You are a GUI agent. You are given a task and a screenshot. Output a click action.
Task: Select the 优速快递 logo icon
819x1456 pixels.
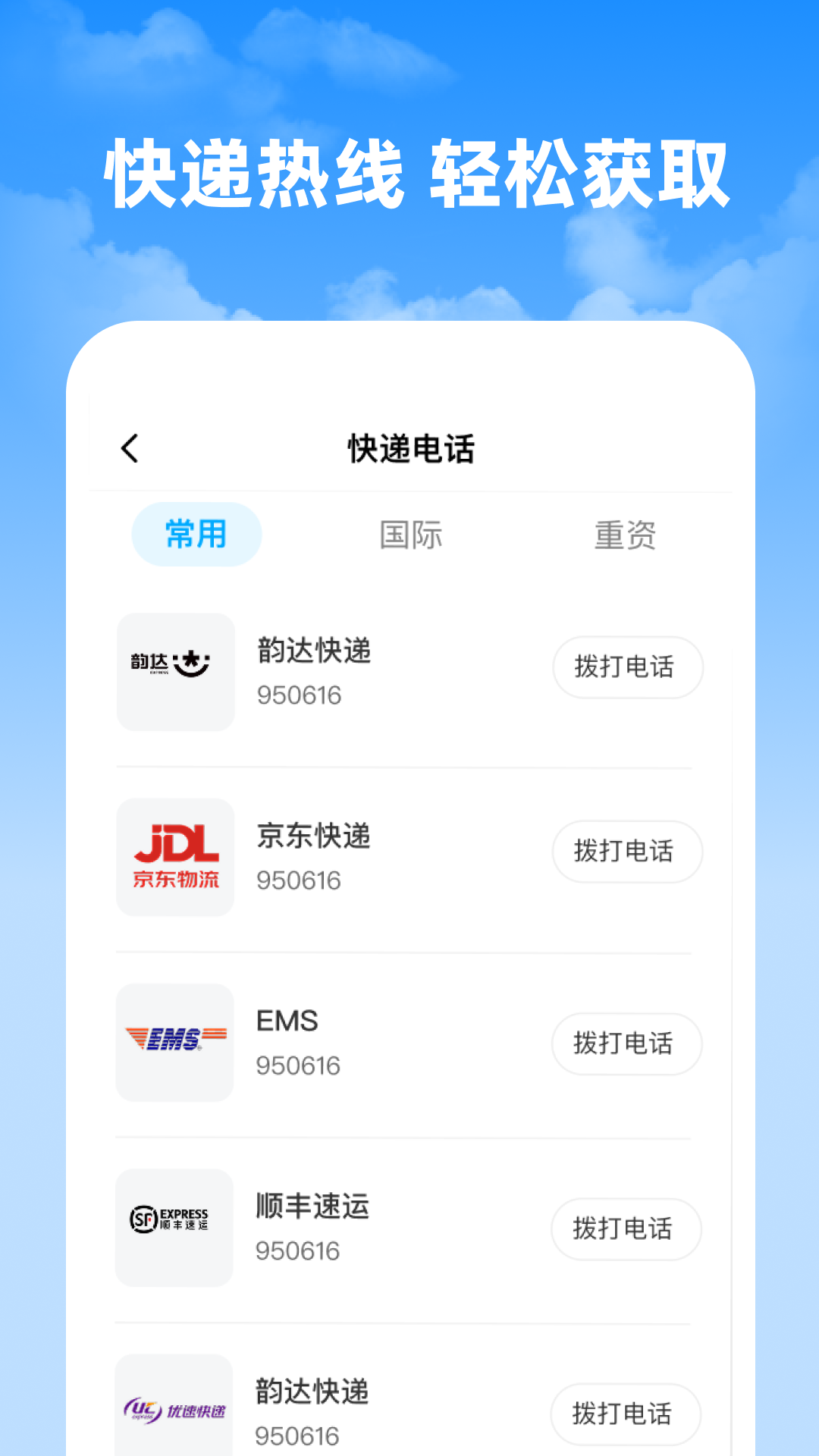(174, 1412)
